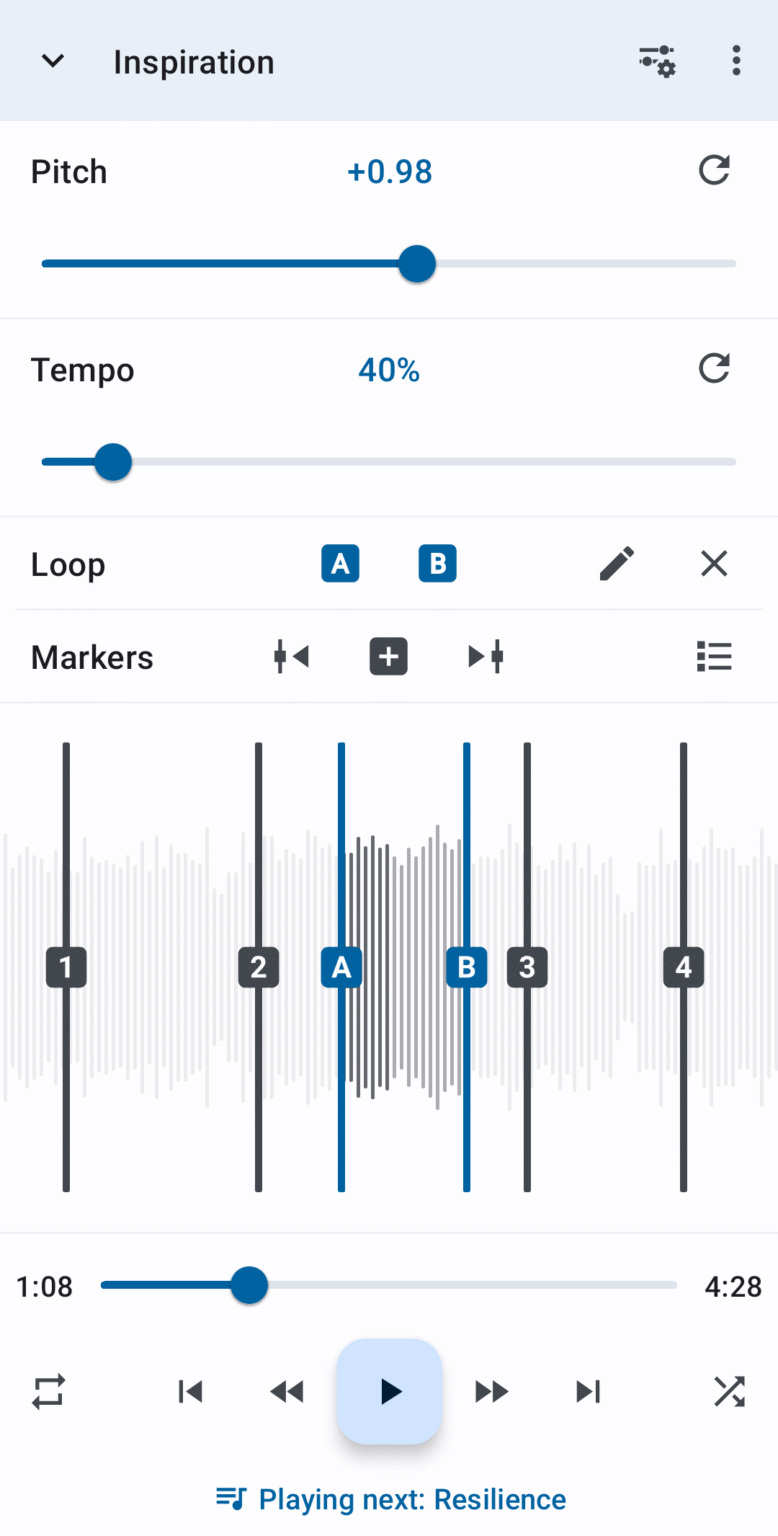Image resolution: width=778 pixels, height=1536 pixels.
Task: Set loop point B
Action: click(437, 563)
